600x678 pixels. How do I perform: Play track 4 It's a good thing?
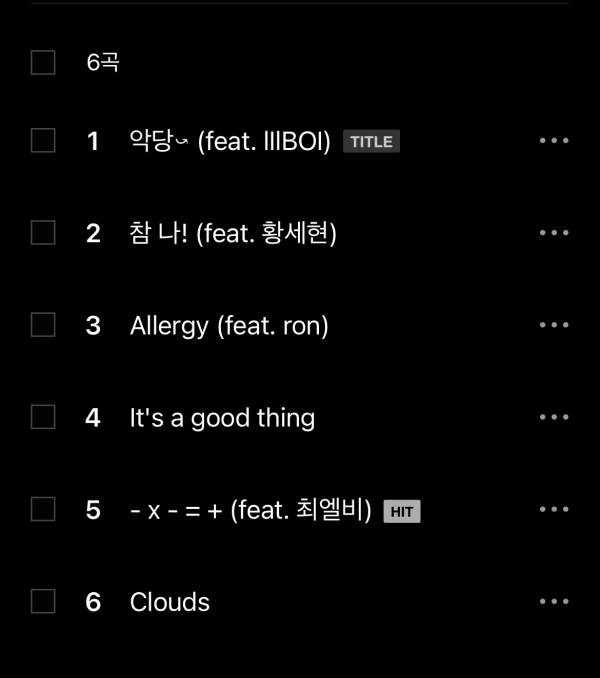point(222,417)
